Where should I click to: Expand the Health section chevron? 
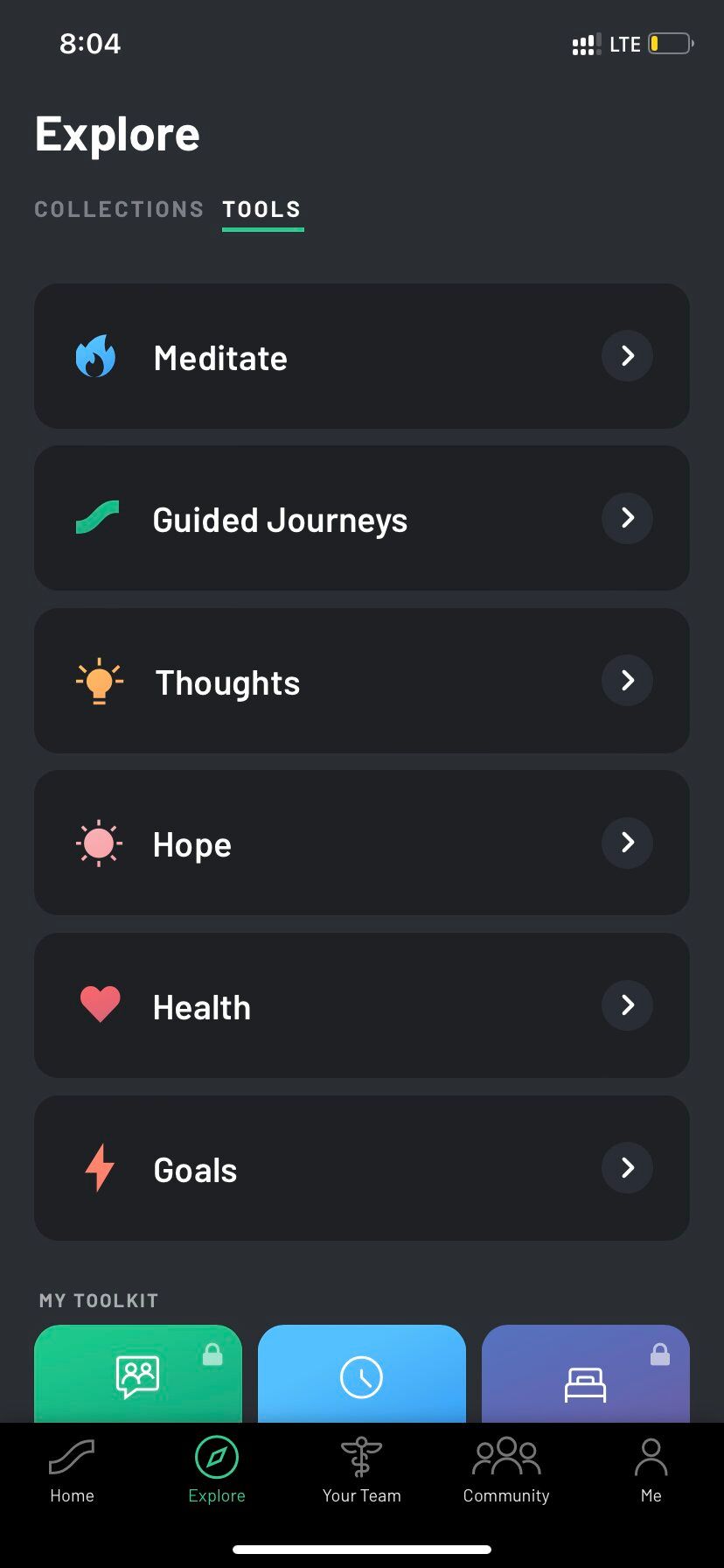[x=627, y=1005]
